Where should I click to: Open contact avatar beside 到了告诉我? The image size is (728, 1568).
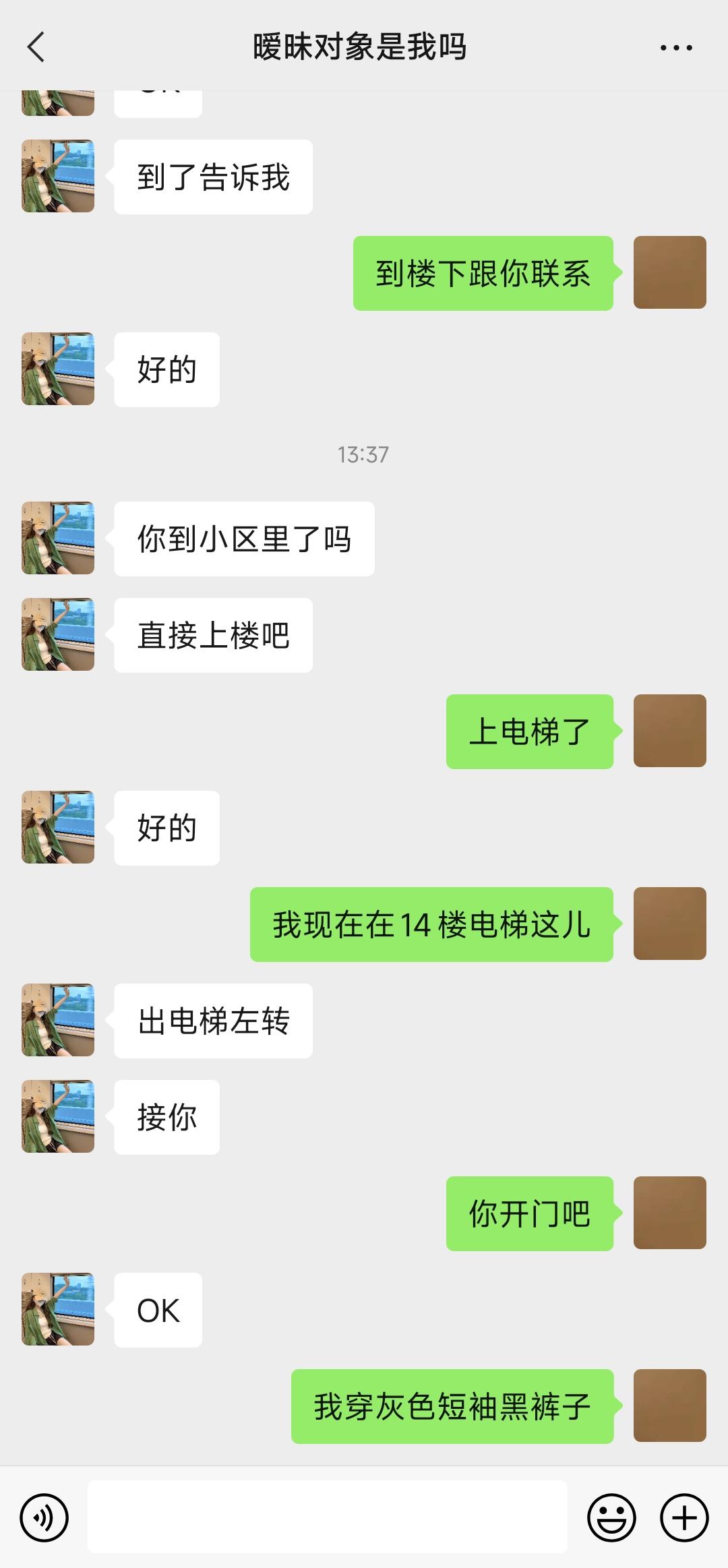[58, 176]
